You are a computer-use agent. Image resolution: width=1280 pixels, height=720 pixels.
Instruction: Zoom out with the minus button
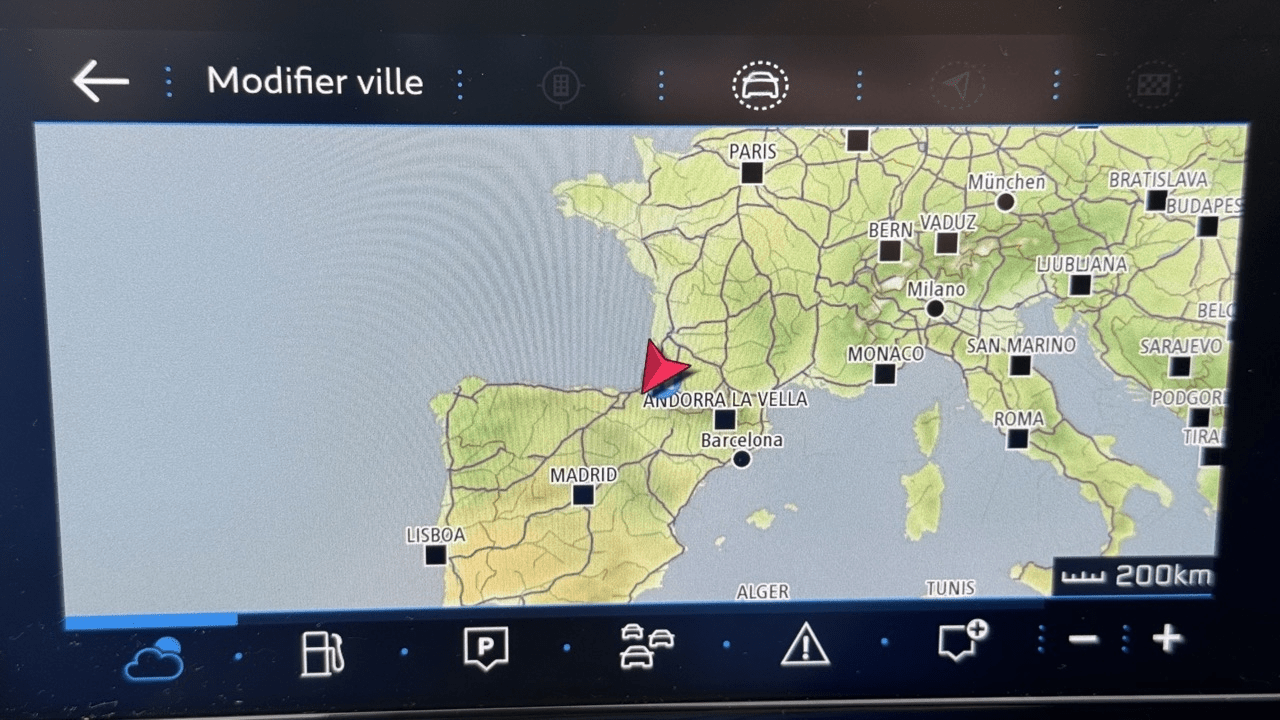tap(1084, 640)
